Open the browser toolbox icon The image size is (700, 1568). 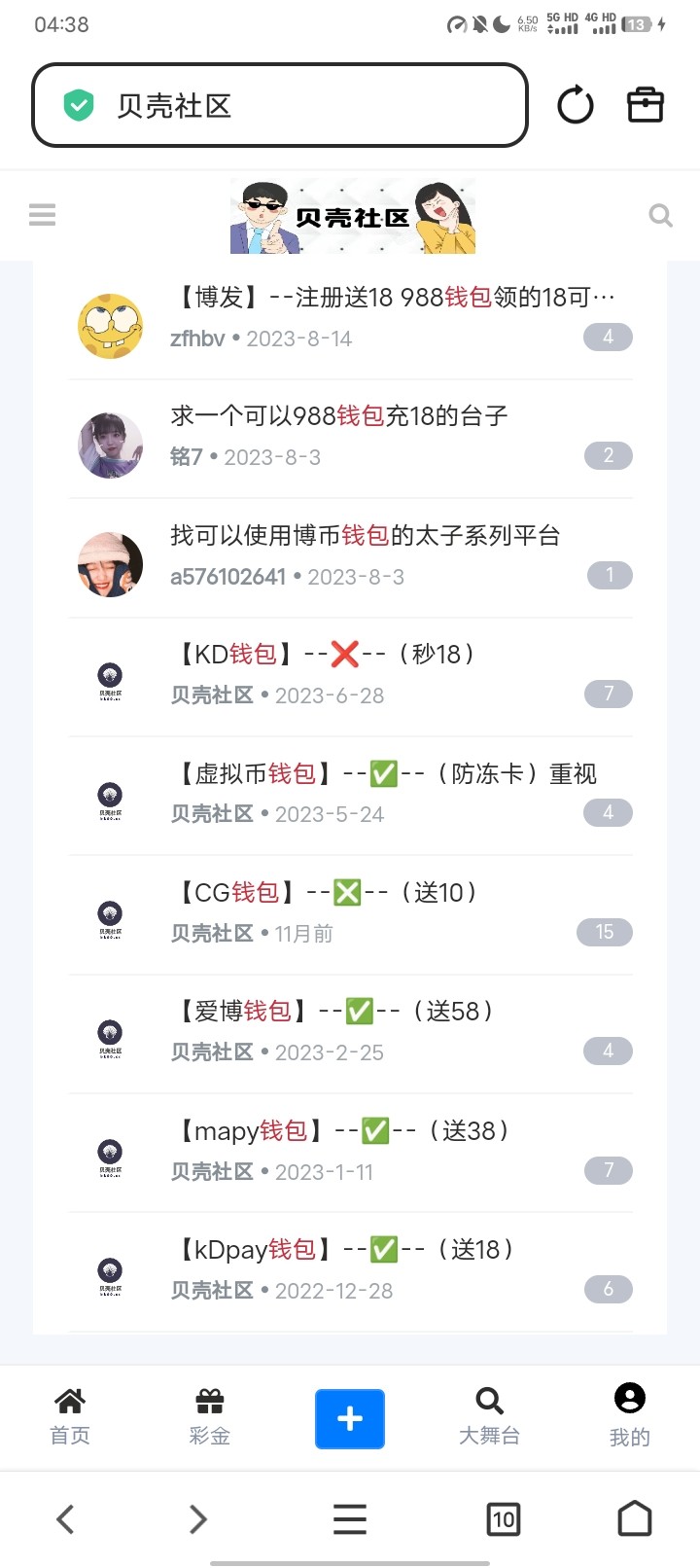[645, 105]
